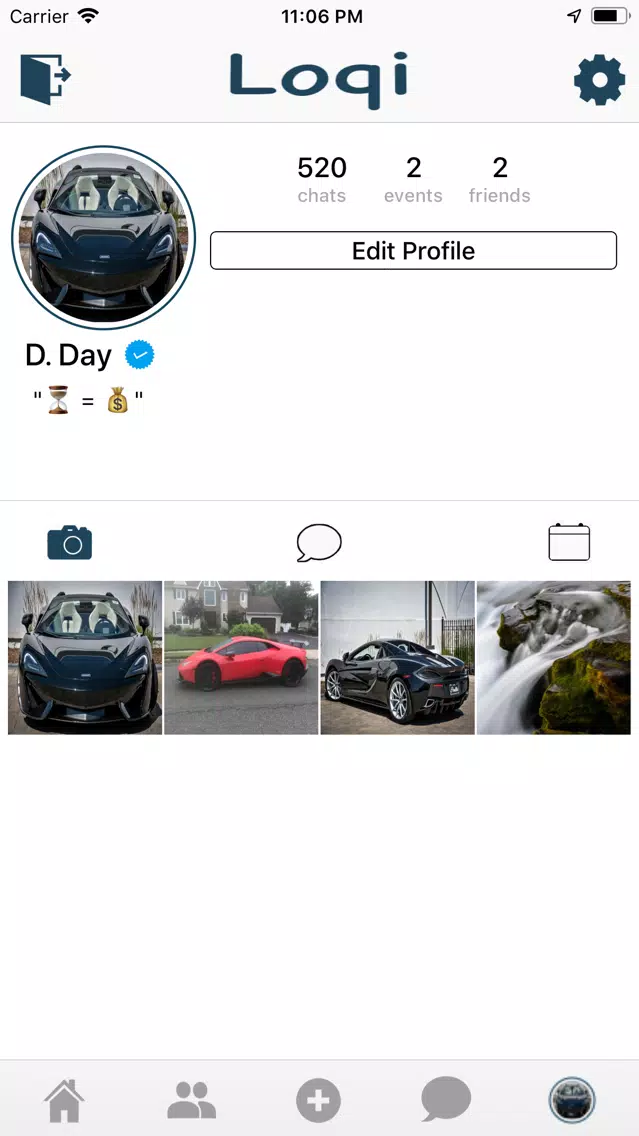This screenshot has height=1136, width=639.
Task: Open the friends people tab
Action: tap(191, 1100)
